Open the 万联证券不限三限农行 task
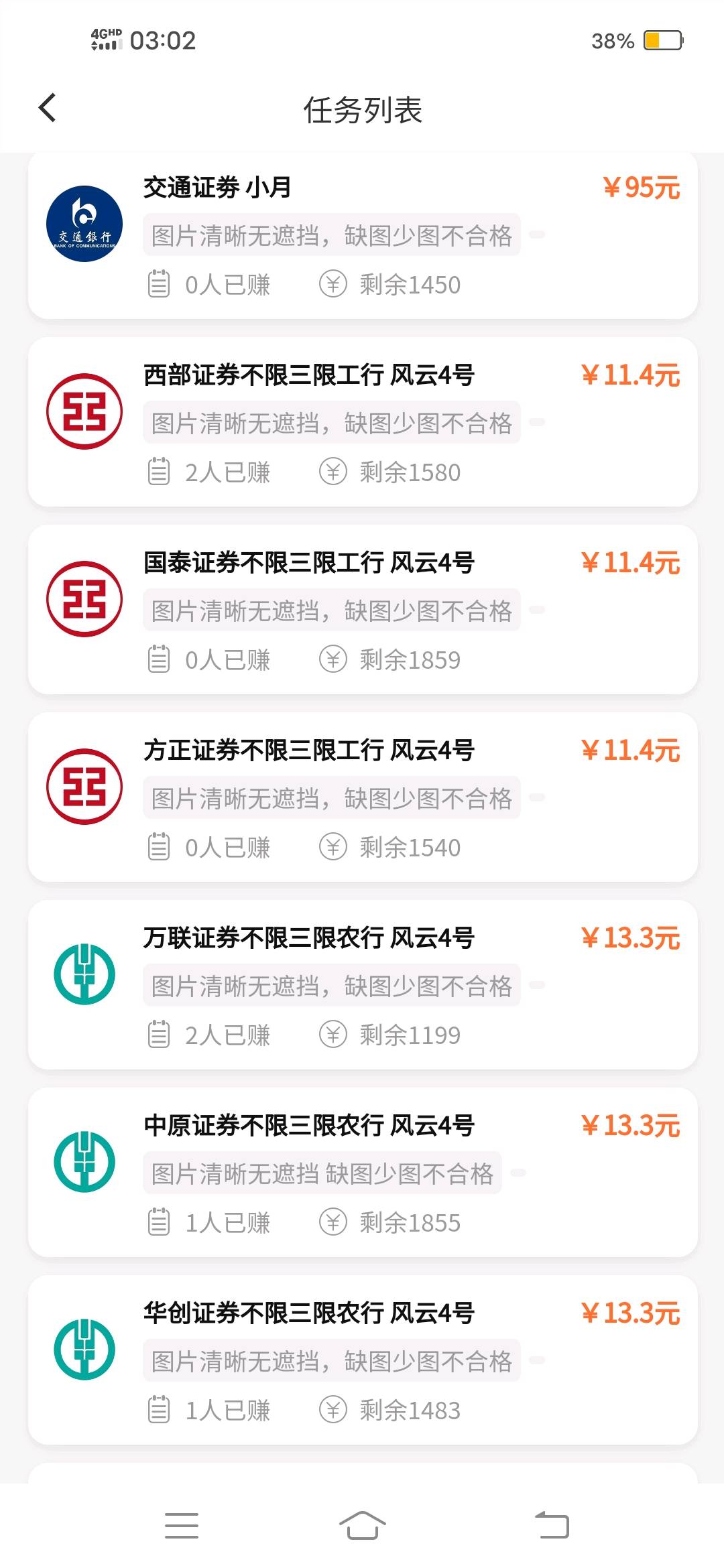This screenshot has height=1568, width=724. coord(362,985)
